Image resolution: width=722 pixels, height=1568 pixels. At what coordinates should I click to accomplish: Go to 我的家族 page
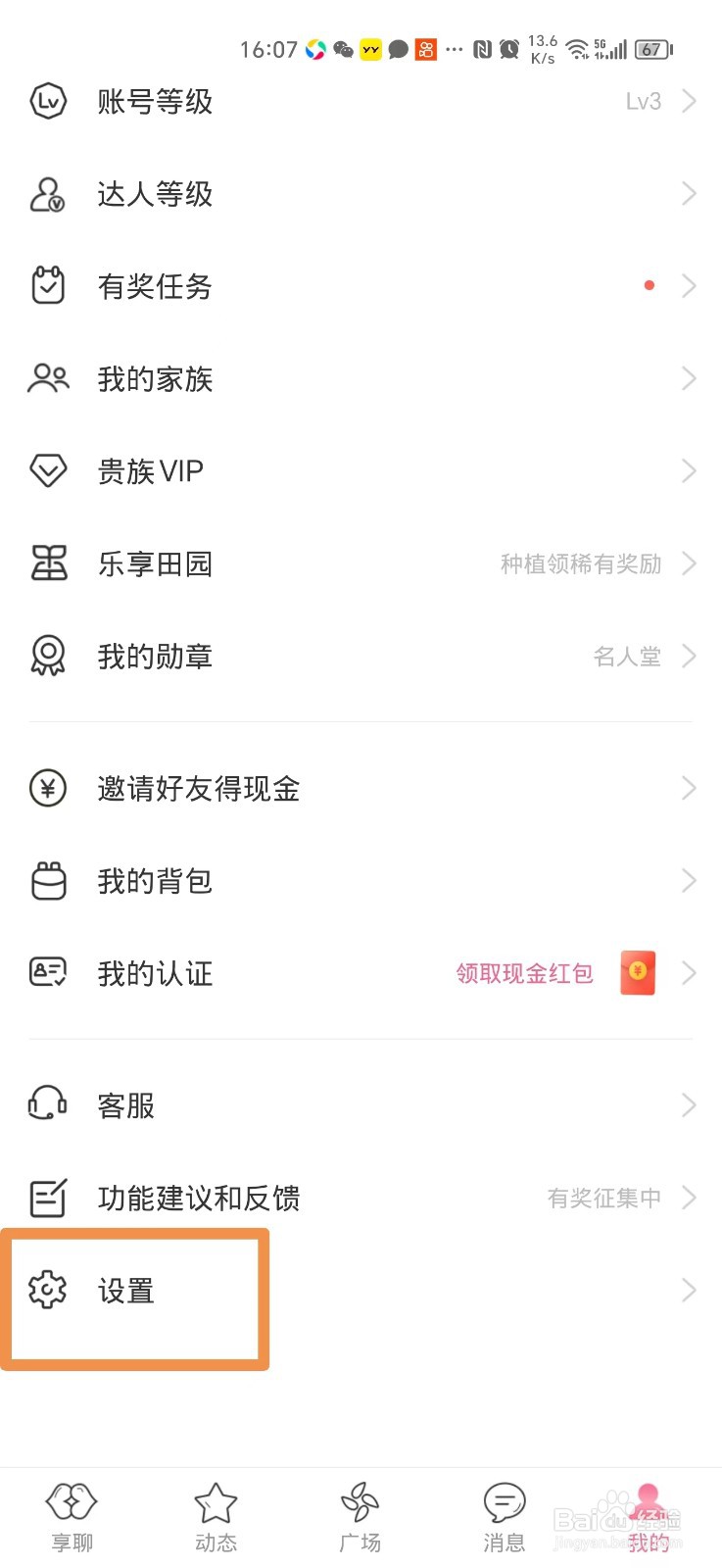361,378
